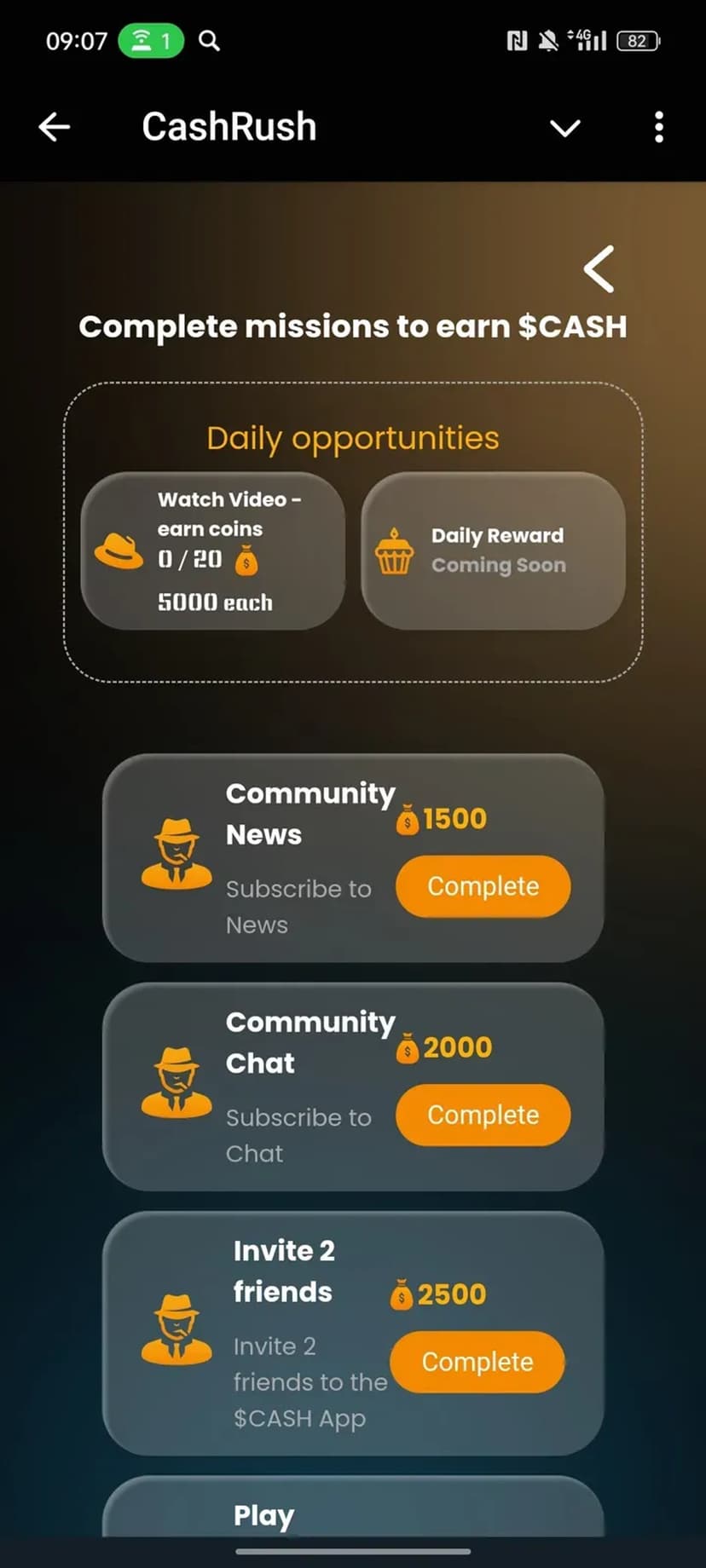
Task: Tap the back arrow beside CashRush
Action: [55, 127]
